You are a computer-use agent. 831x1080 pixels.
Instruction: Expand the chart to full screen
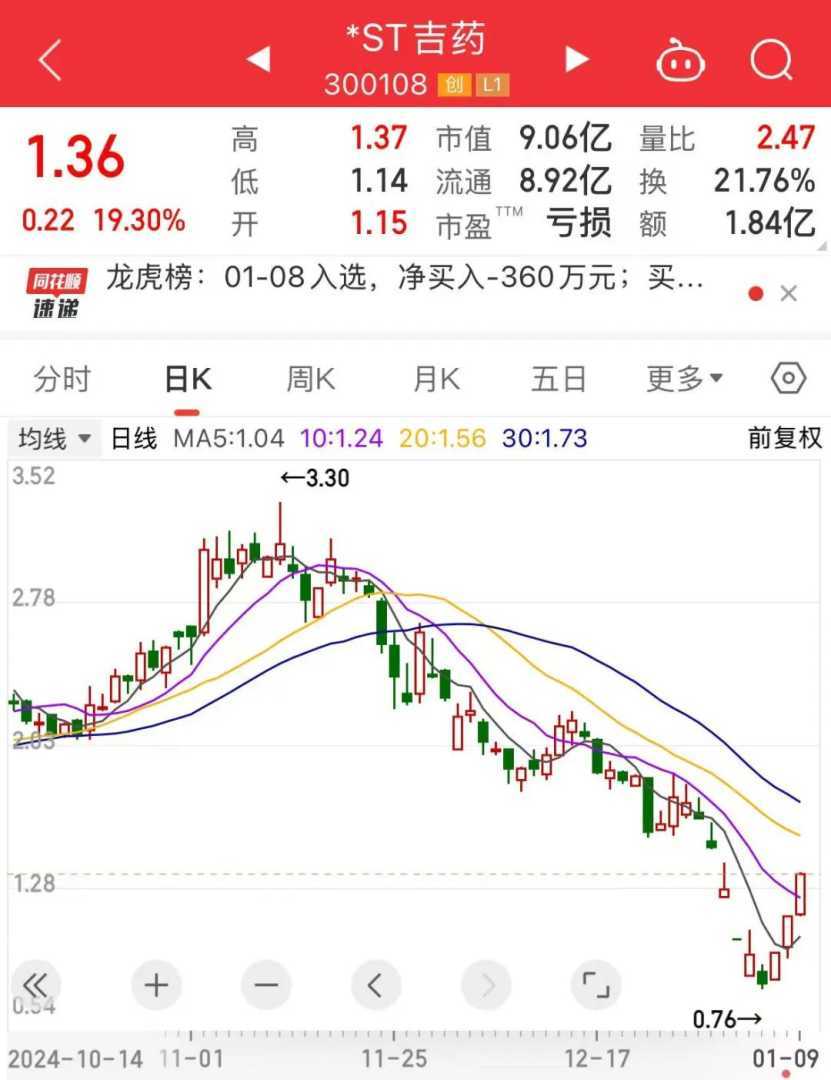[596, 985]
